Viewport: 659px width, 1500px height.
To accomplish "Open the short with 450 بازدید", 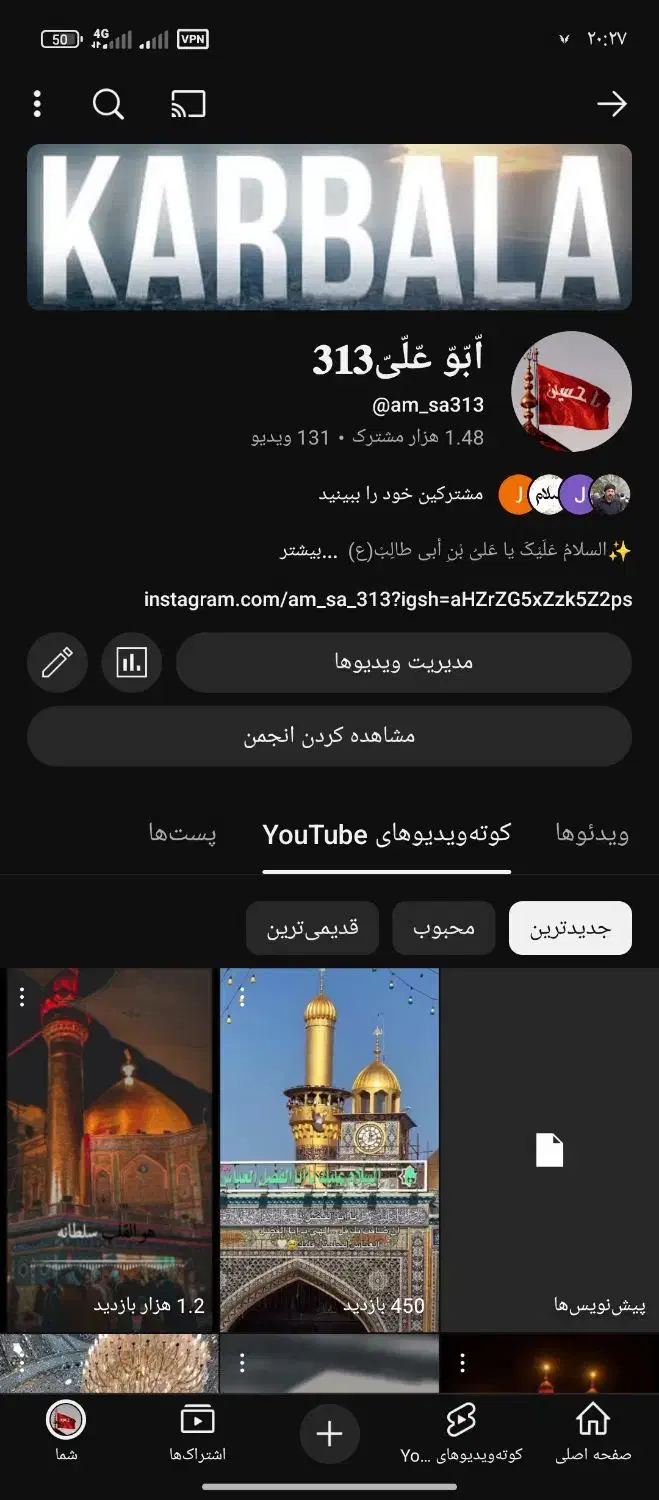I will pos(329,1150).
